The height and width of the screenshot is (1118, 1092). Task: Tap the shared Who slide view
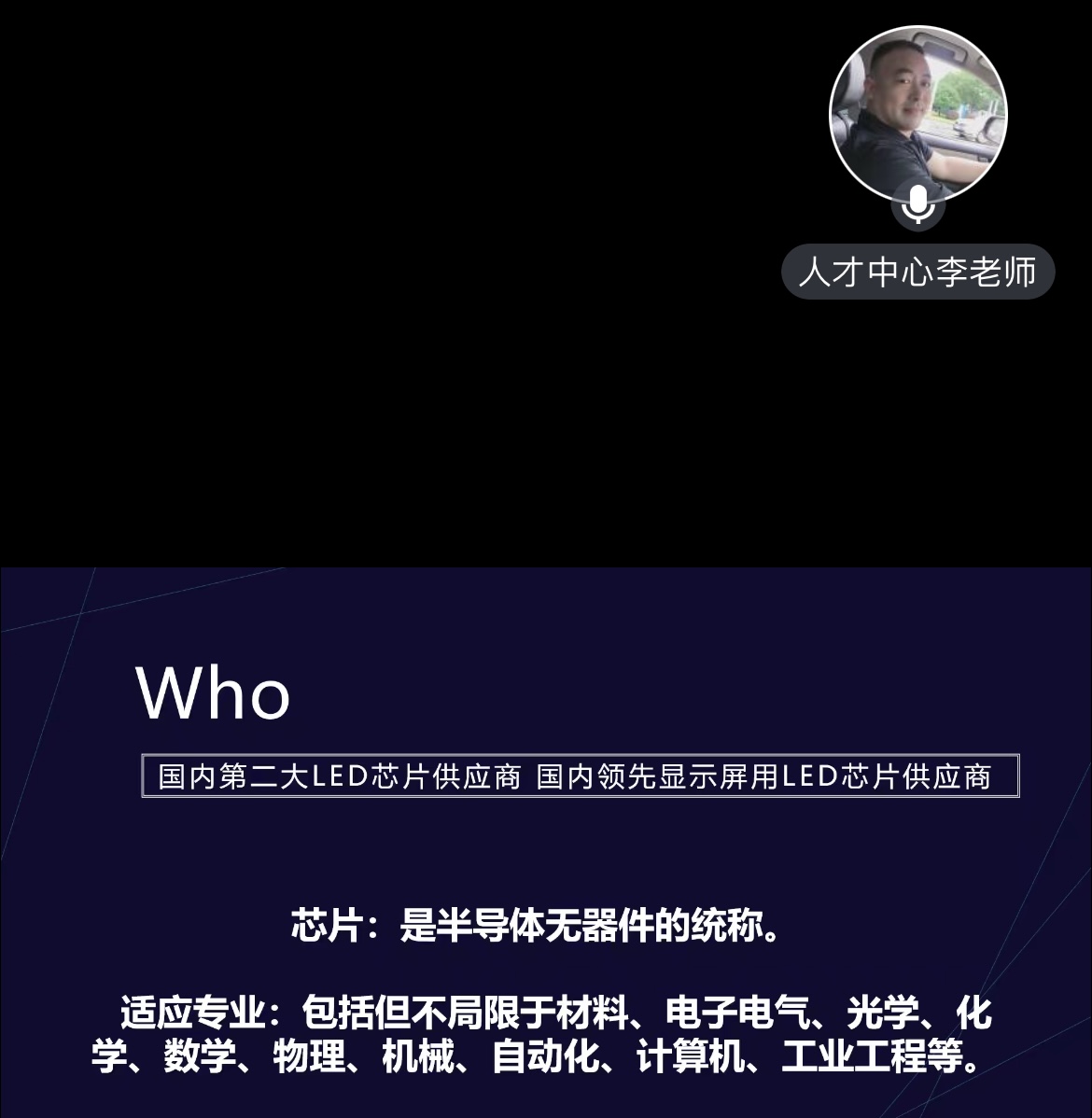pos(546,842)
